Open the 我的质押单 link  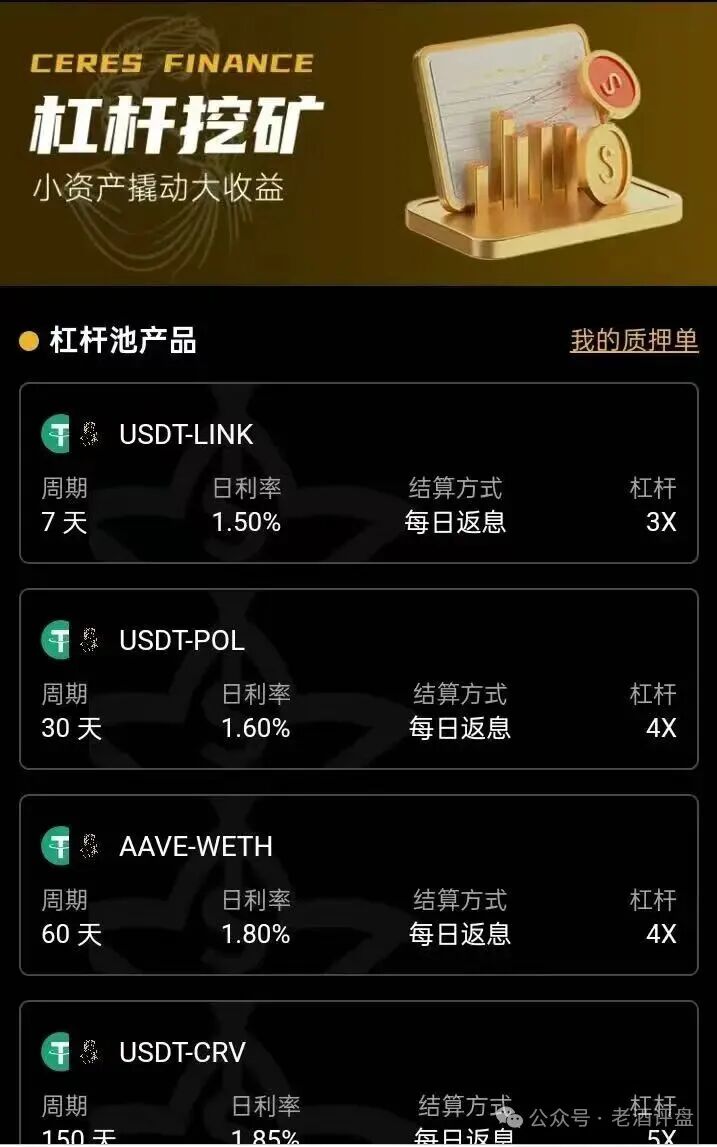[633, 341]
